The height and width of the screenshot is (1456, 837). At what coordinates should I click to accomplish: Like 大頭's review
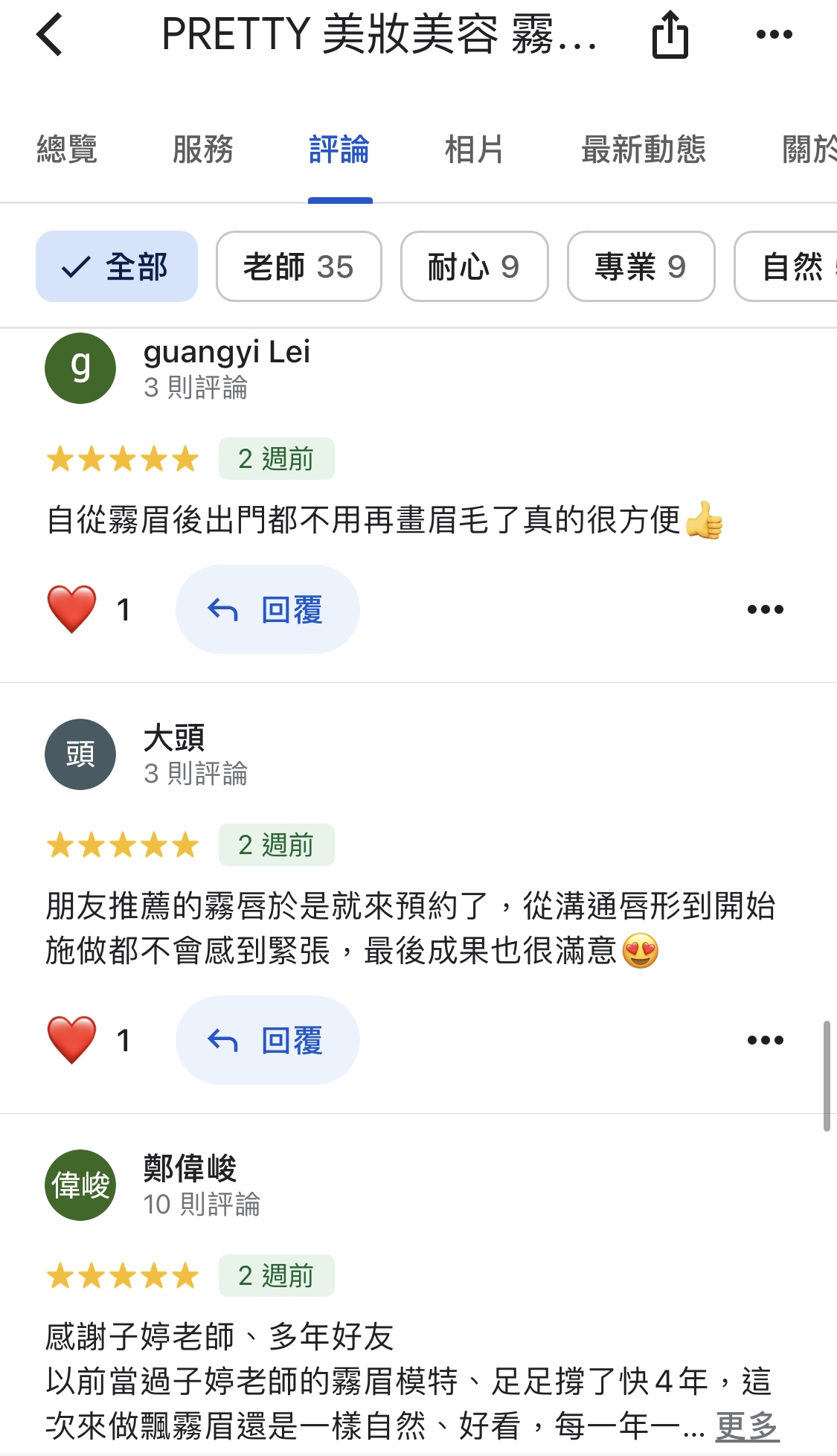pos(72,1040)
